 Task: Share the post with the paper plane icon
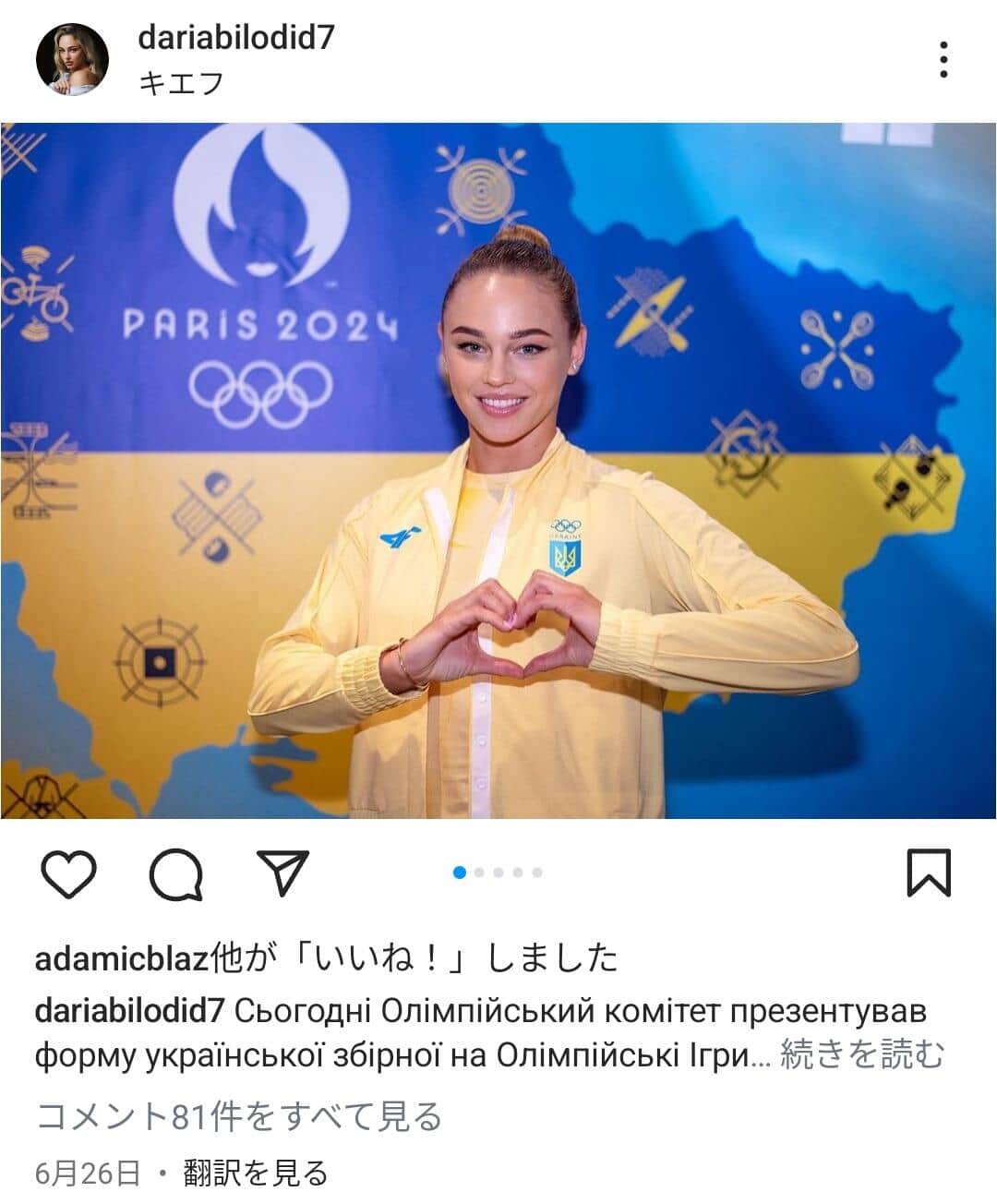coord(282,873)
